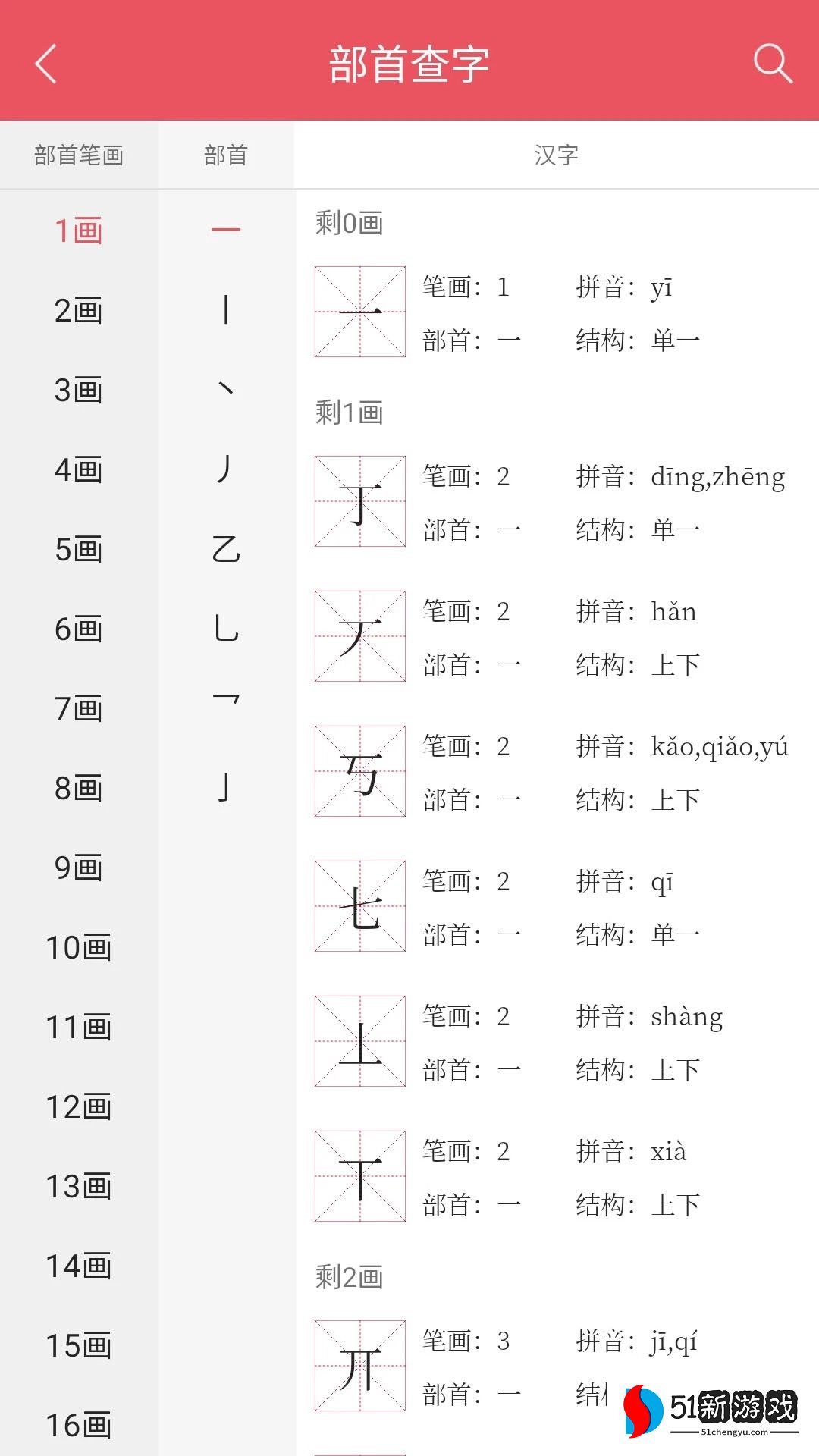Select the 丨 radical
The image size is (819, 1456).
point(226,311)
